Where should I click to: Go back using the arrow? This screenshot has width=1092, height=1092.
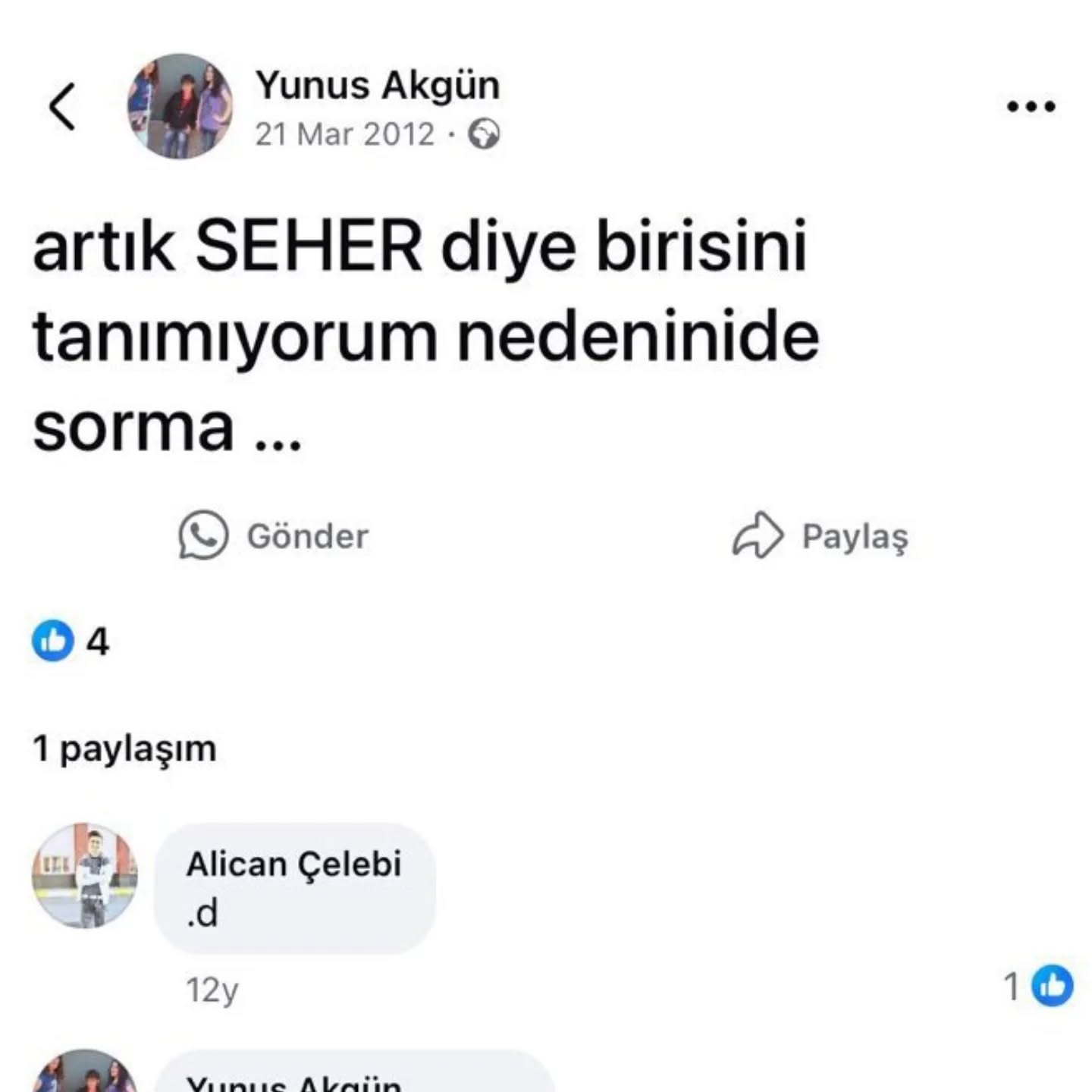click(x=63, y=107)
